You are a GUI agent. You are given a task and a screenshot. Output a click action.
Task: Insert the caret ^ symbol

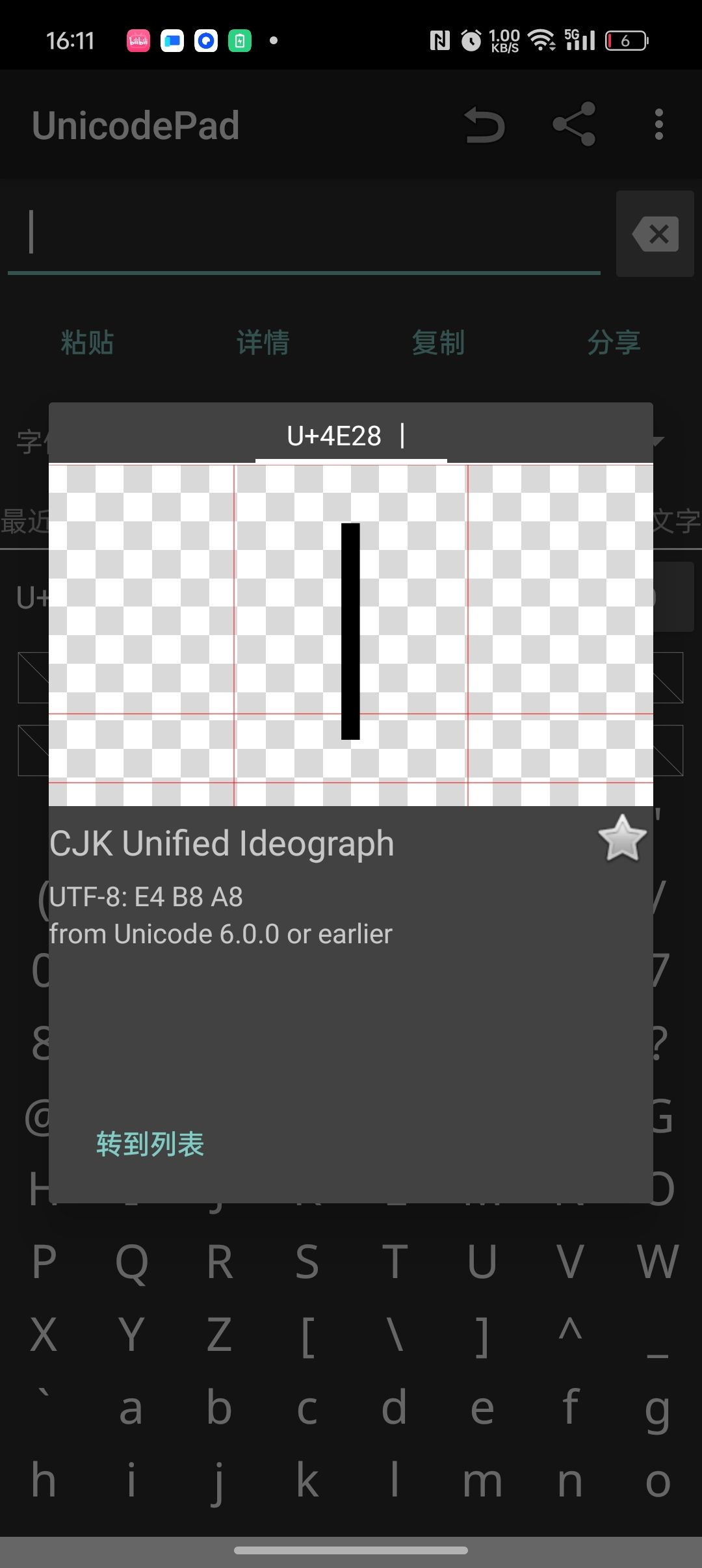(570, 1335)
